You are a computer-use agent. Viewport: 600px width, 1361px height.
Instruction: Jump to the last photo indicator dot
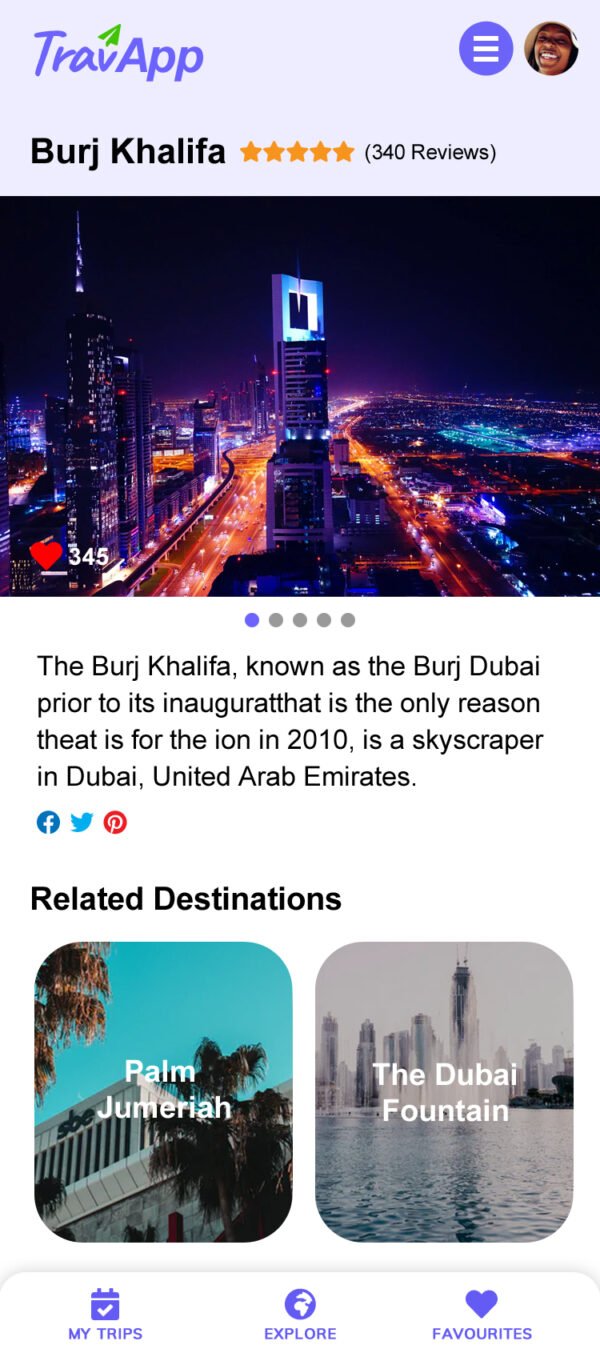click(x=348, y=620)
